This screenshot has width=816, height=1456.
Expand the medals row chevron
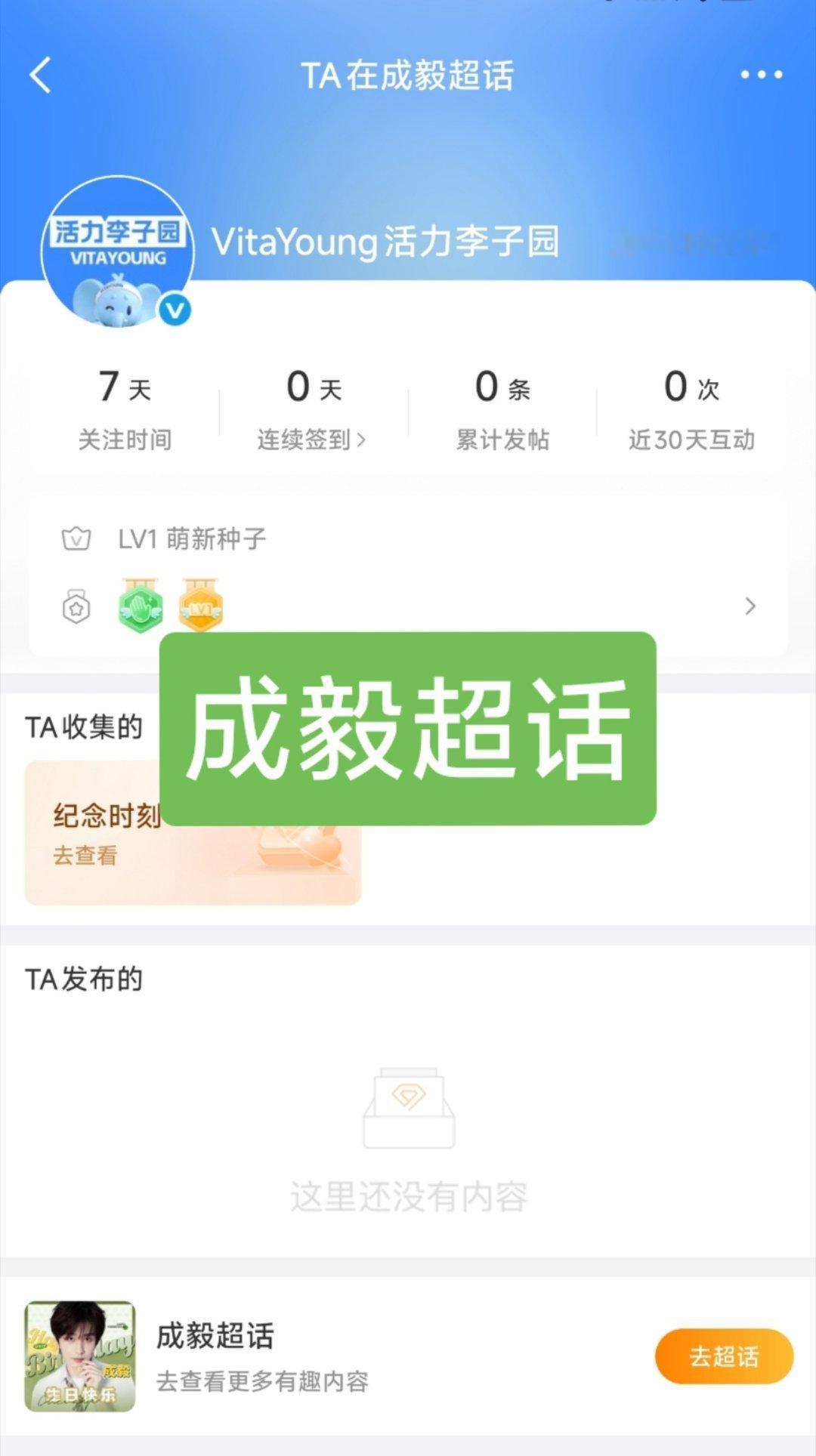[750, 606]
